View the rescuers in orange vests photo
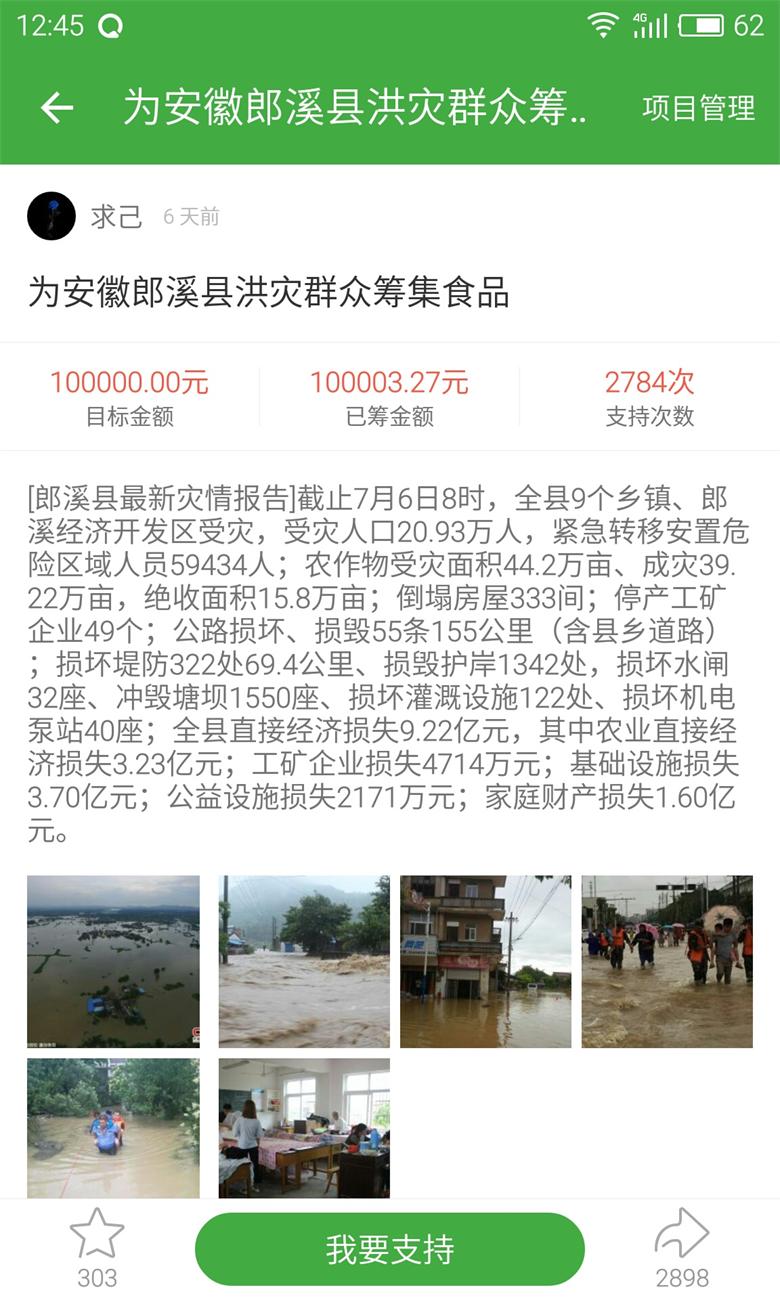 (667, 962)
